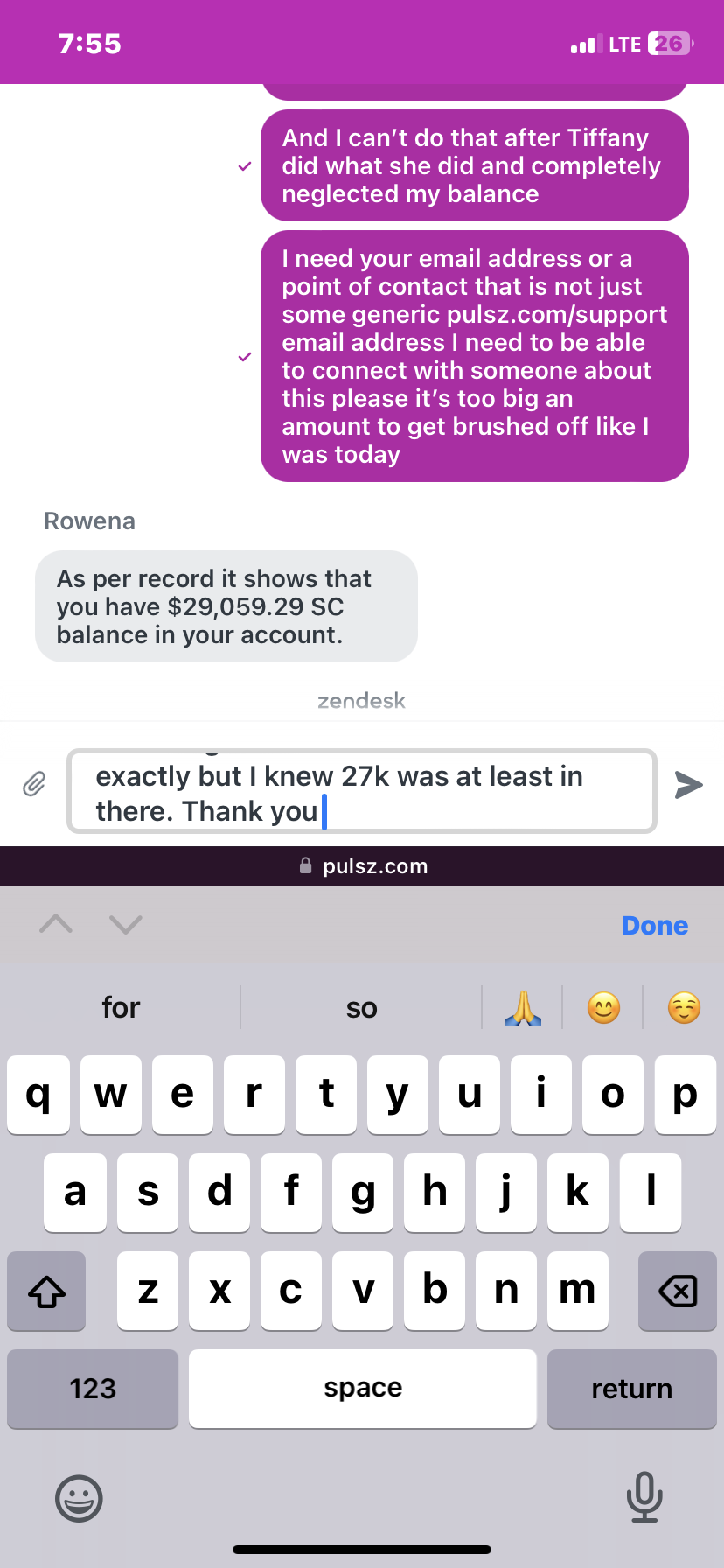Open the emoji keyboard

(x=79, y=1498)
